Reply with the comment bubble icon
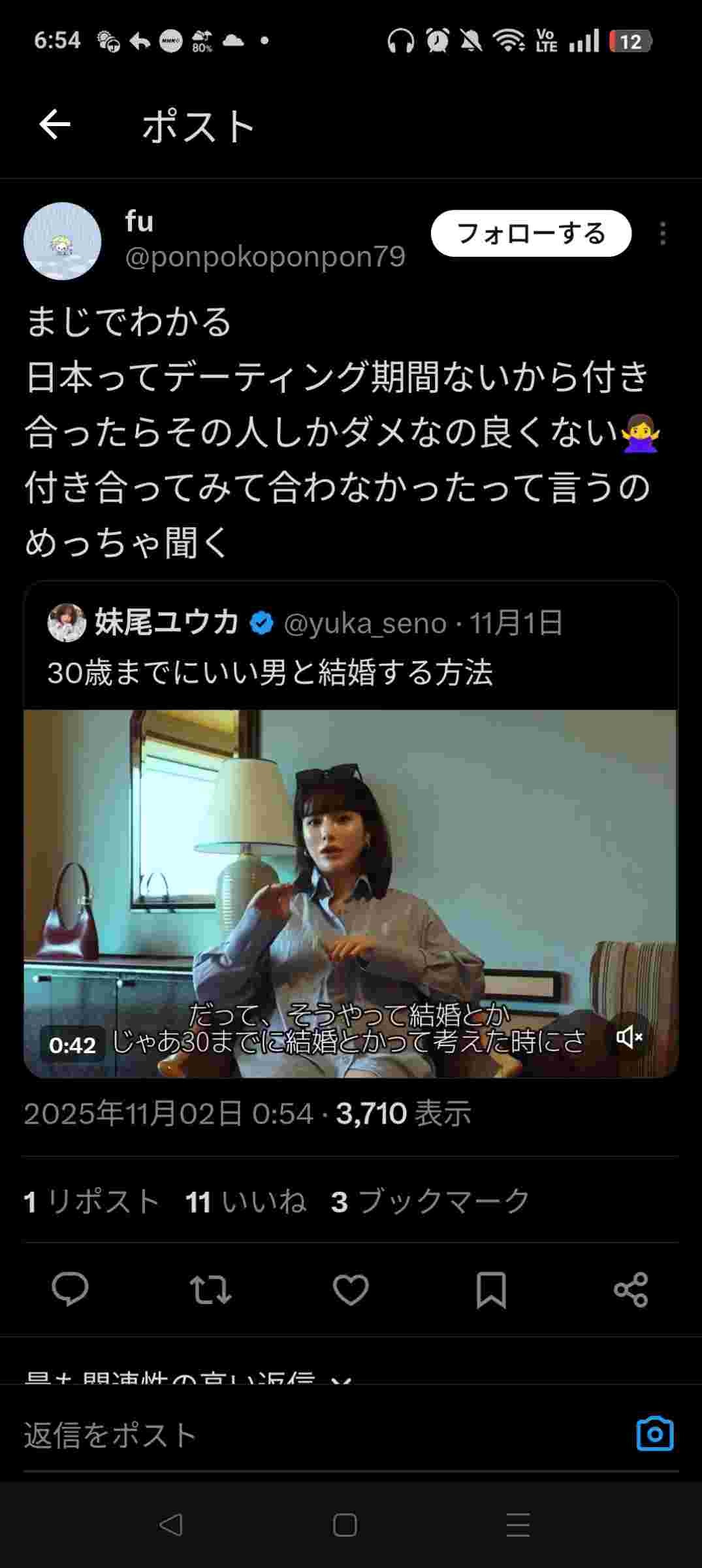The width and height of the screenshot is (702, 1568). tap(70, 1290)
